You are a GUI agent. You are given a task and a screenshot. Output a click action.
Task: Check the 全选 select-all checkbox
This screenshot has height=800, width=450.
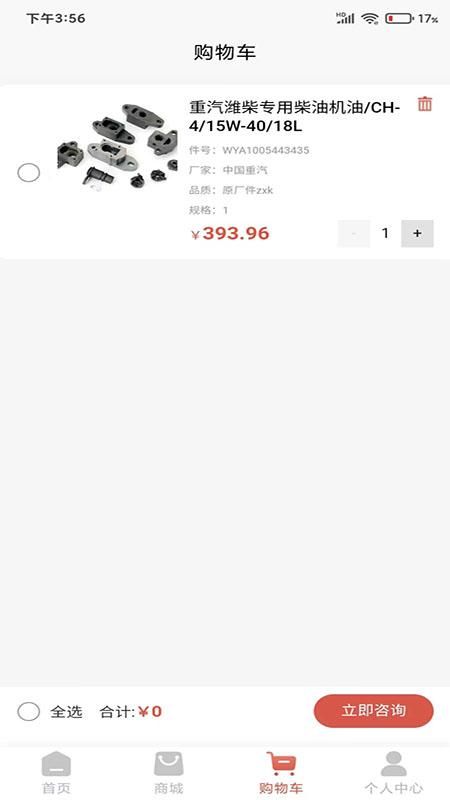(29, 711)
